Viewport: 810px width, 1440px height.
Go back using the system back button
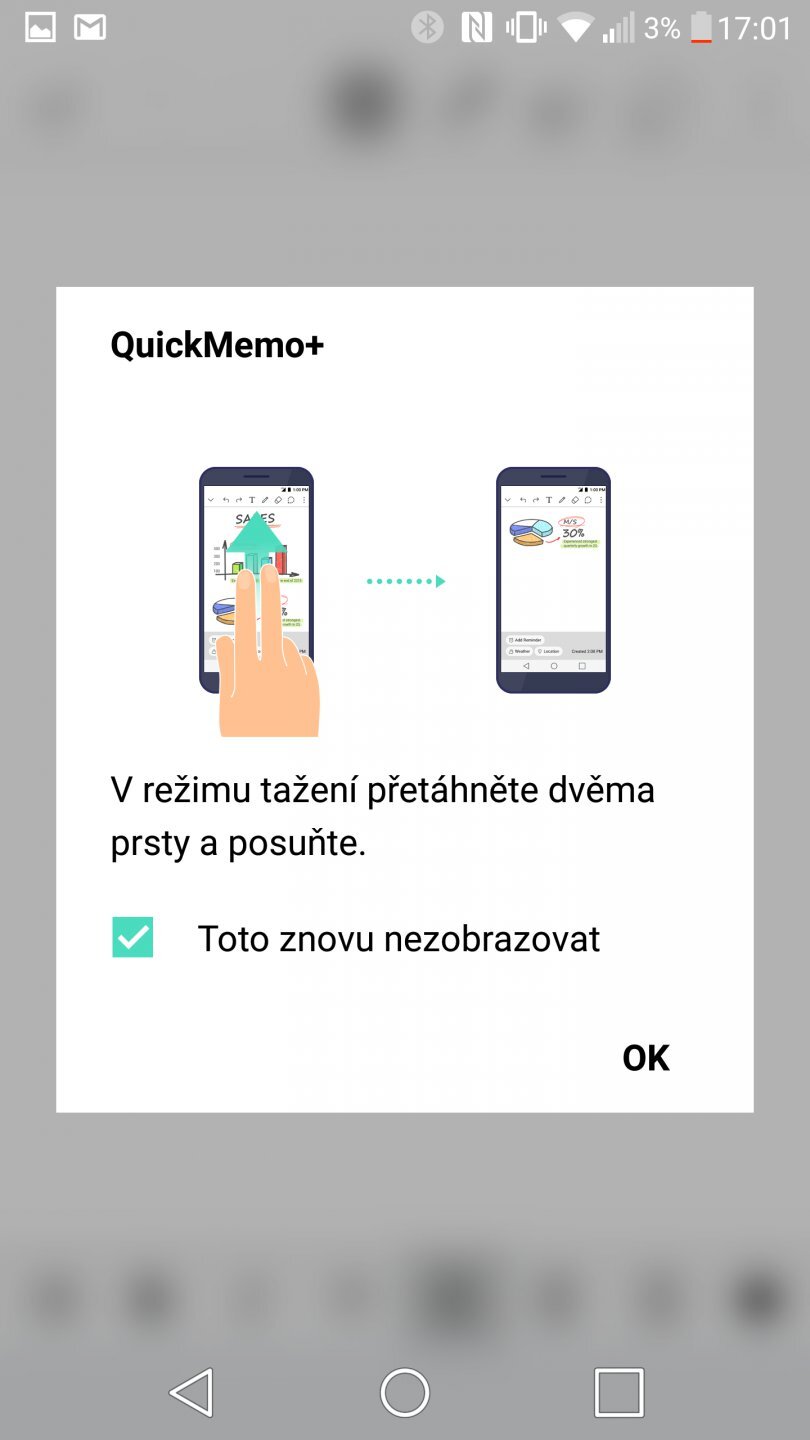click(191, 1391)
